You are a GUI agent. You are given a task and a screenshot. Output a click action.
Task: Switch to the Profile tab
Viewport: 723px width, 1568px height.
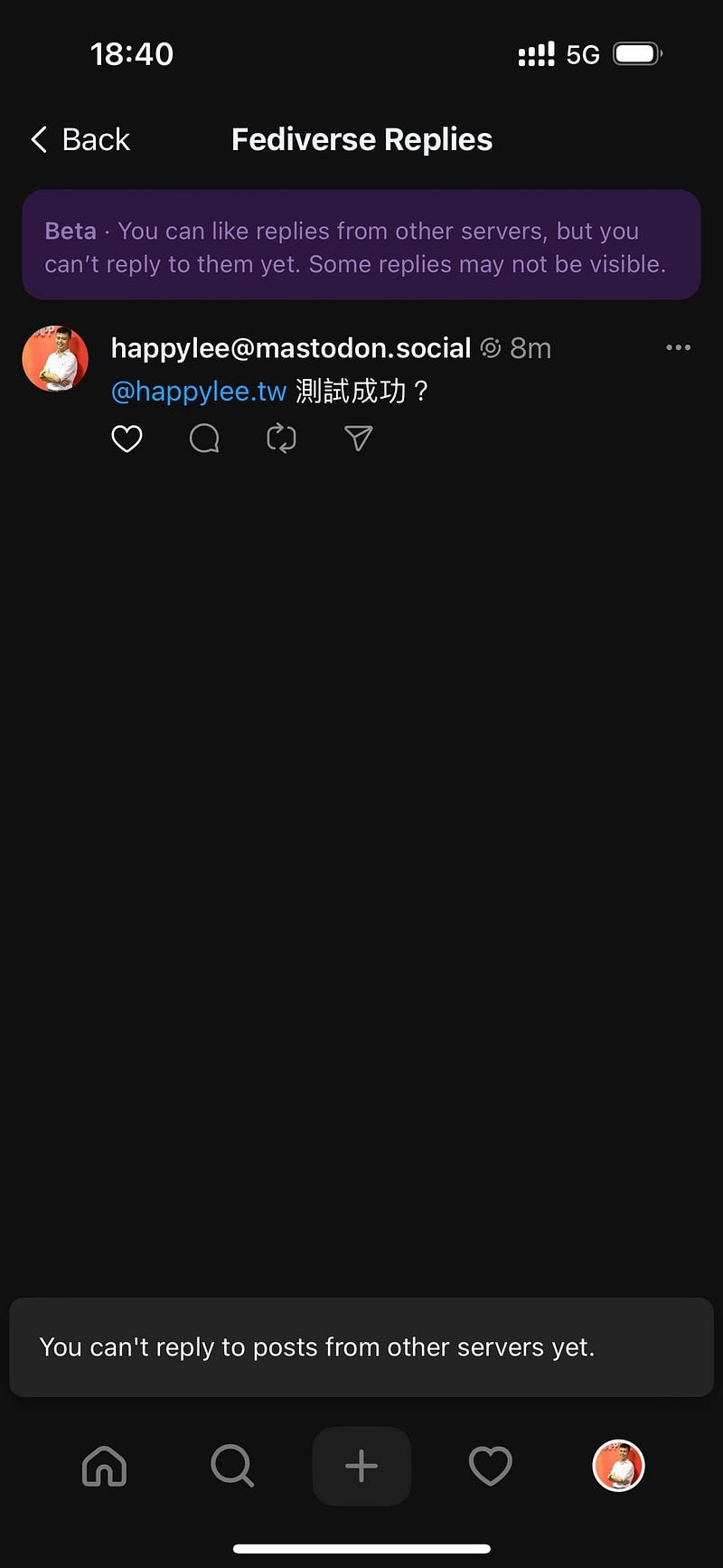618,1466
